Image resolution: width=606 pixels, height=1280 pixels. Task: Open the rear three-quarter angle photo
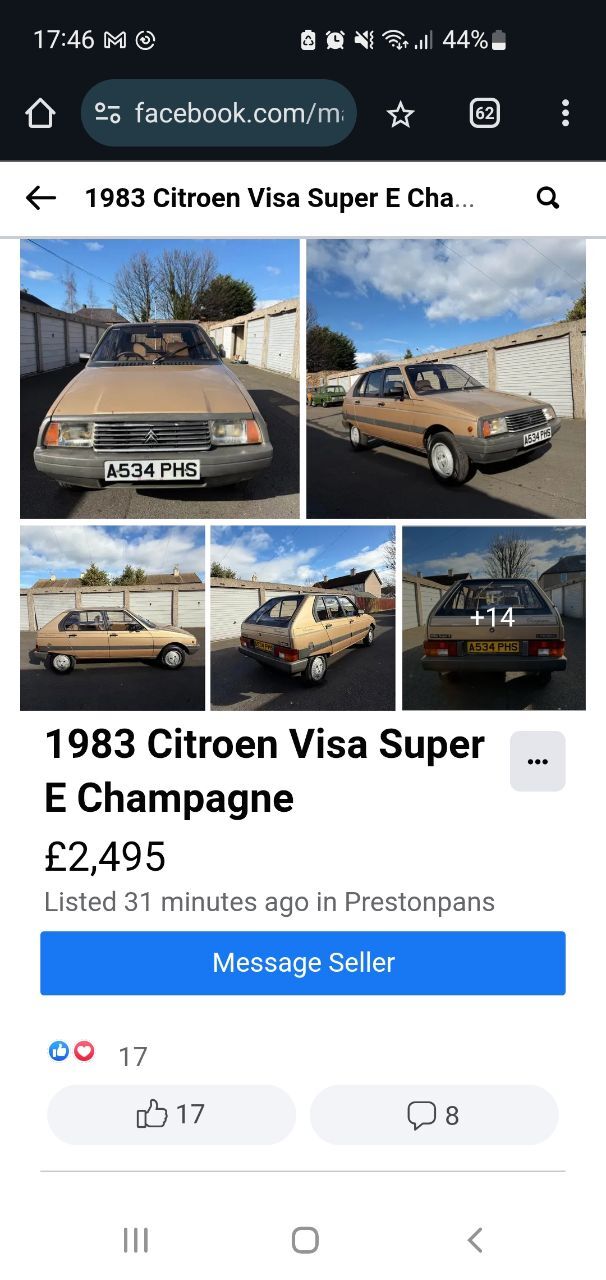(x=303, y=618)
